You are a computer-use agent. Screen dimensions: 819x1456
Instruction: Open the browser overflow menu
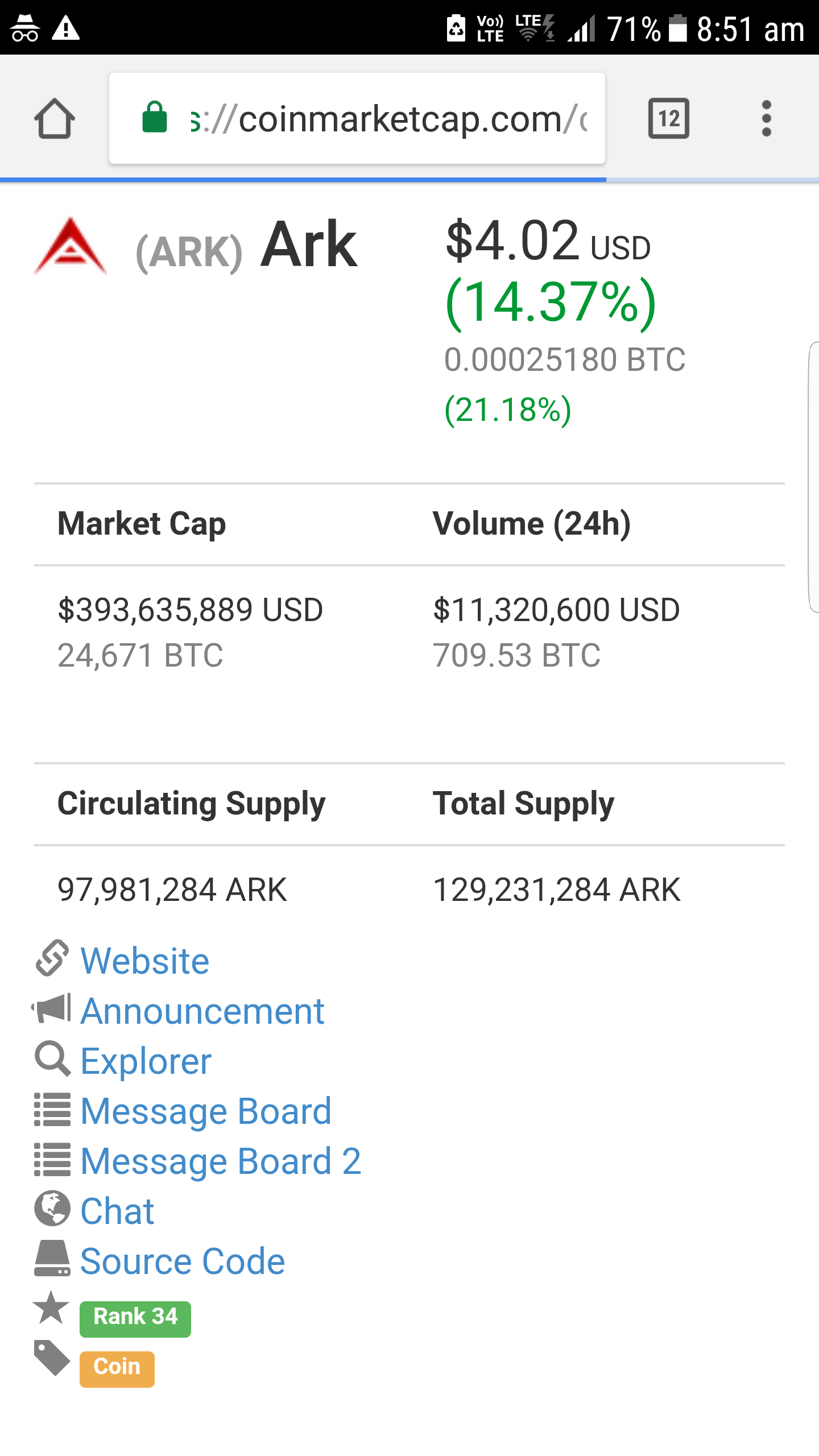[766, 119]
